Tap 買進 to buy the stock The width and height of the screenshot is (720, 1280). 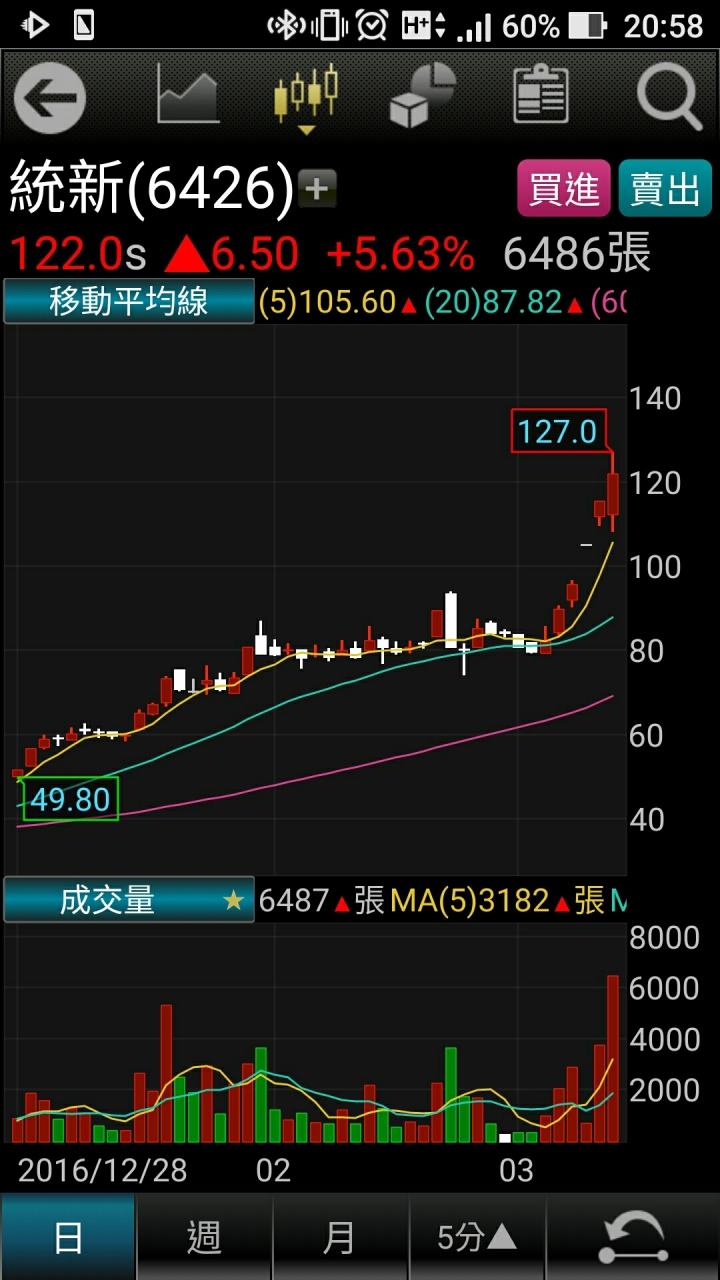point(563,188)
